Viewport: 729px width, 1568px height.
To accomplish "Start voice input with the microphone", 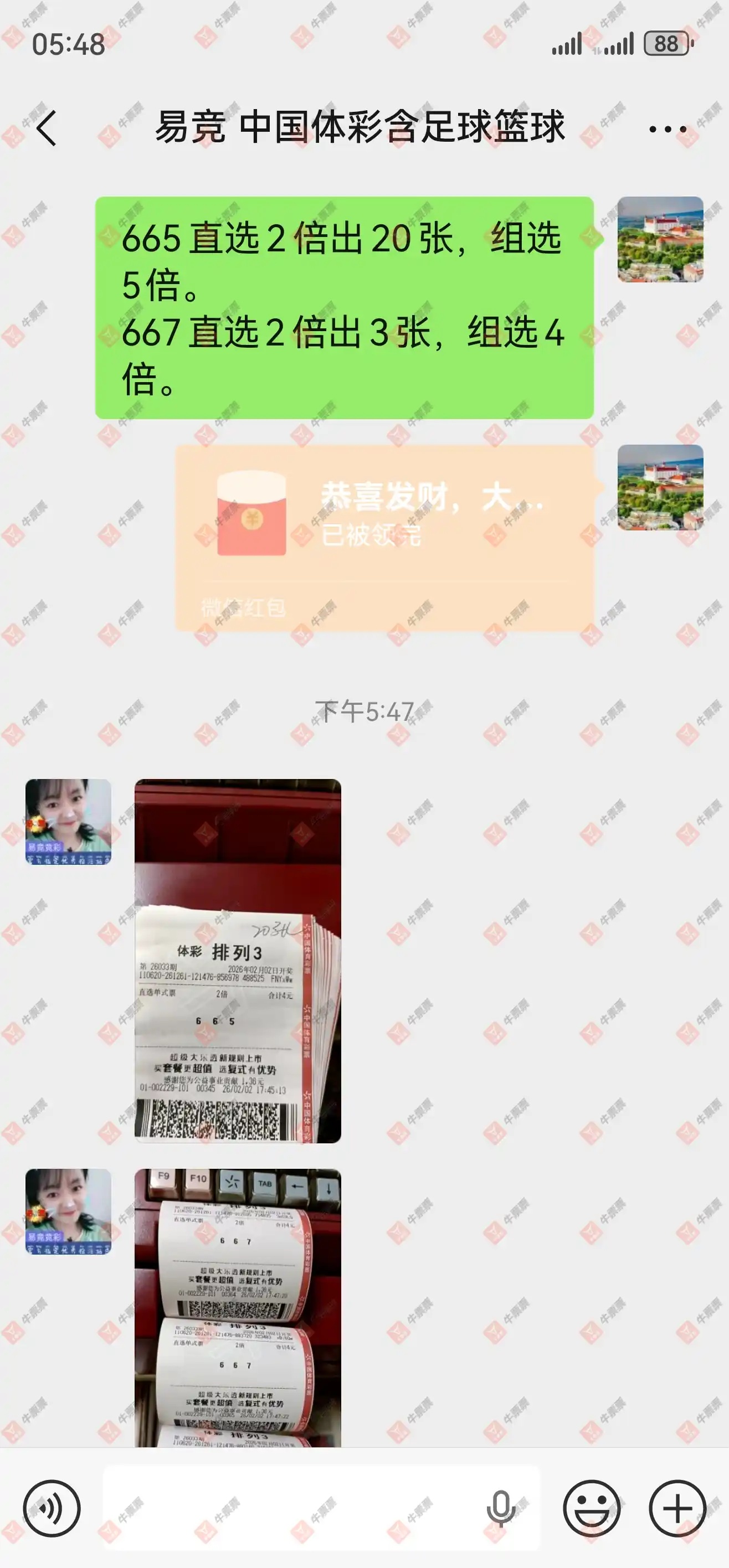I will coord(501,1509).
